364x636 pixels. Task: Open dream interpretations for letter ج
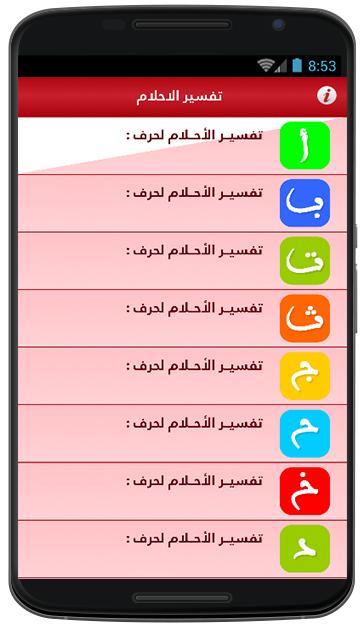(x=183, y=376)
